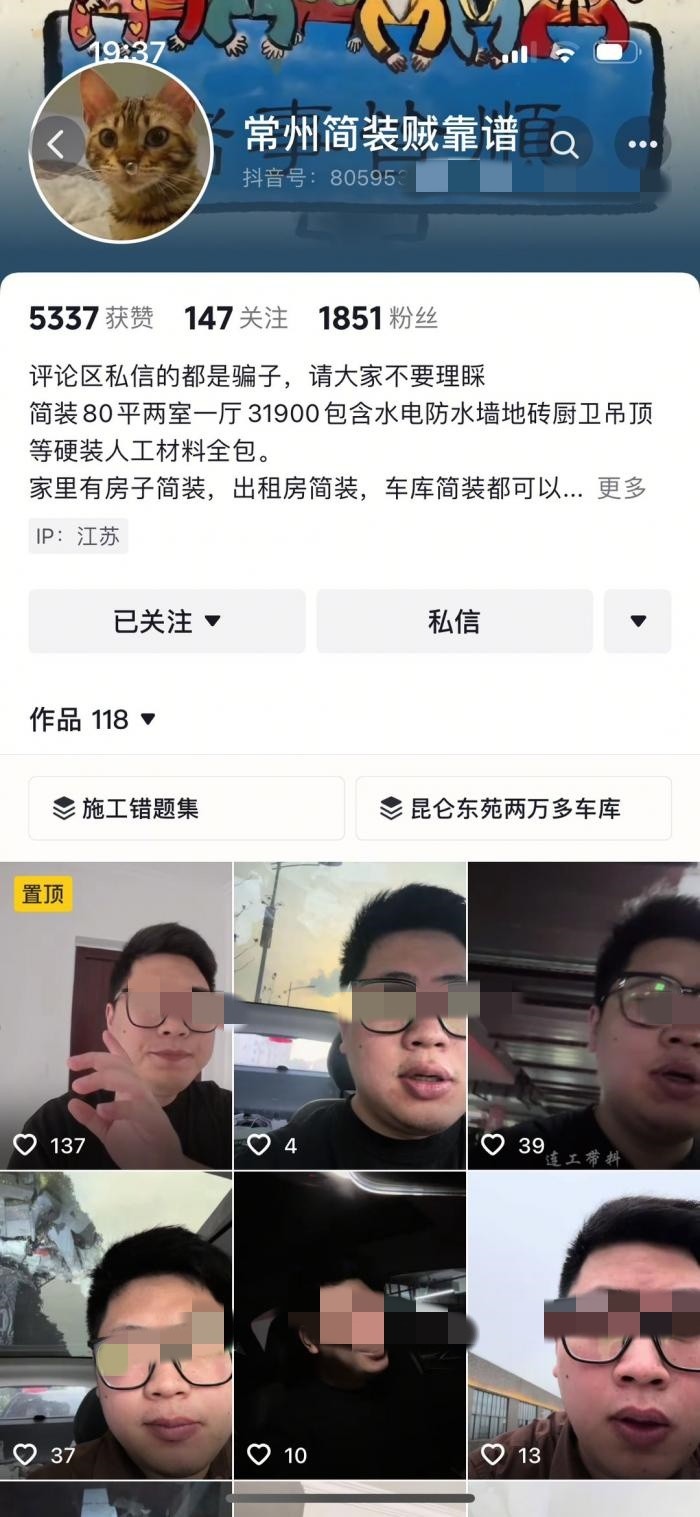Play the video with 39 likes
The width and height of the screenshot is (700, 1517).
point(584,1015)
